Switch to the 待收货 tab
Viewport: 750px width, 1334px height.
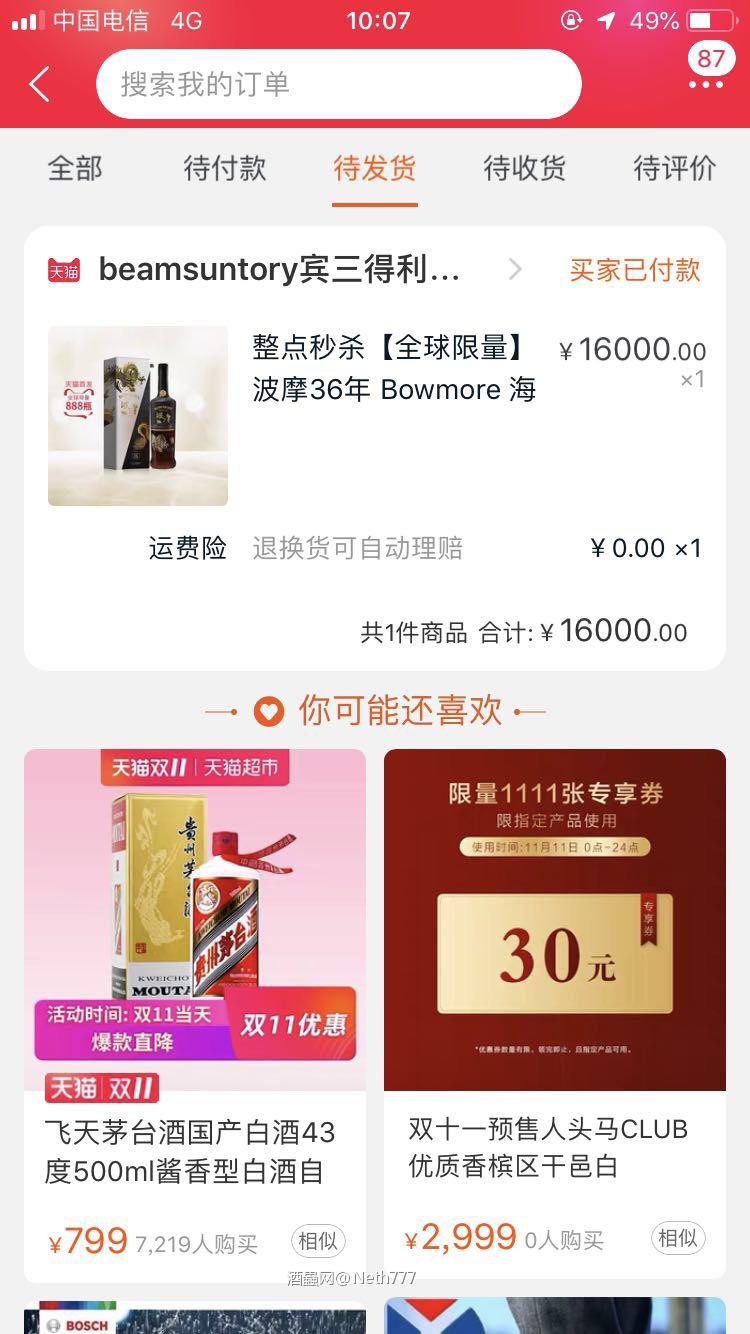[523, 169]
